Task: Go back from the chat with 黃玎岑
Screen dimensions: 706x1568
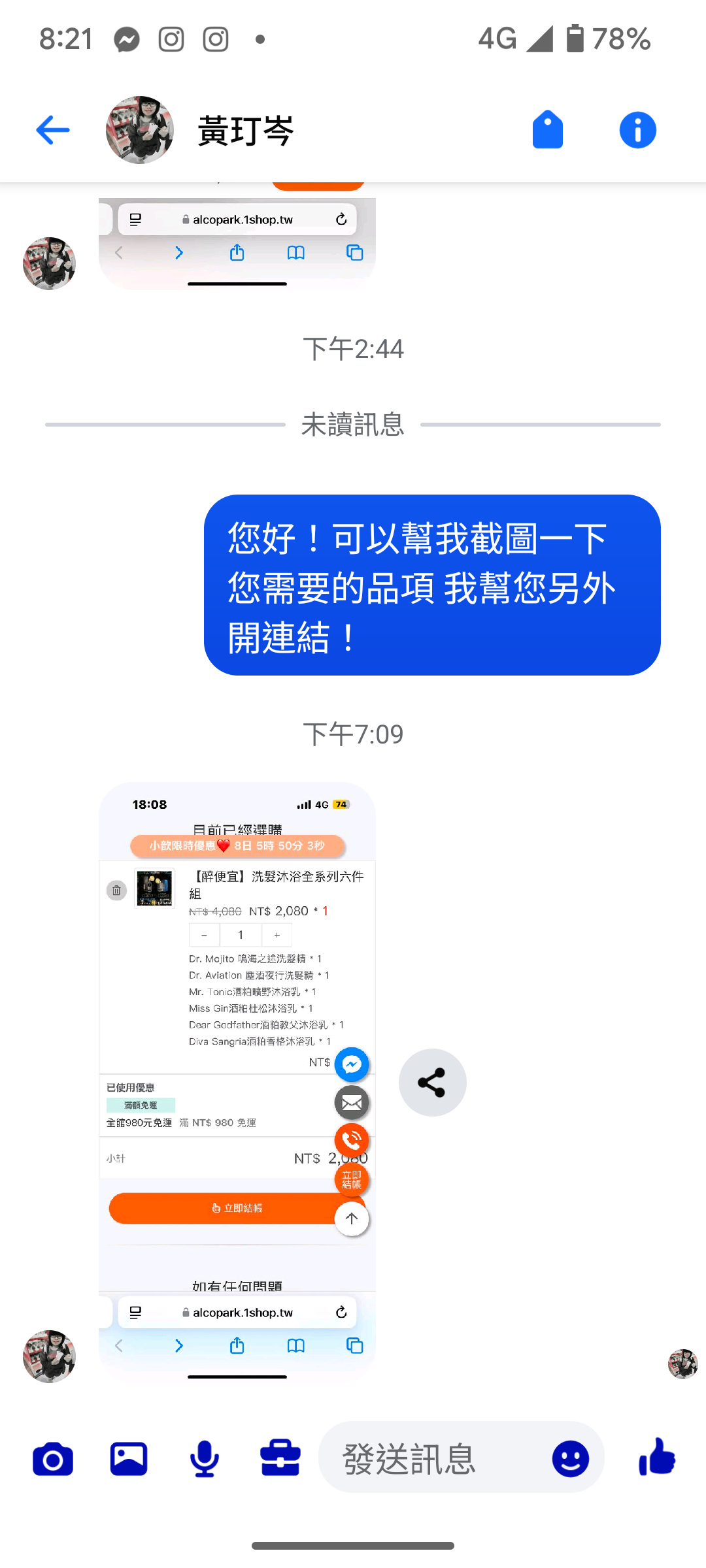Action: 52,130
